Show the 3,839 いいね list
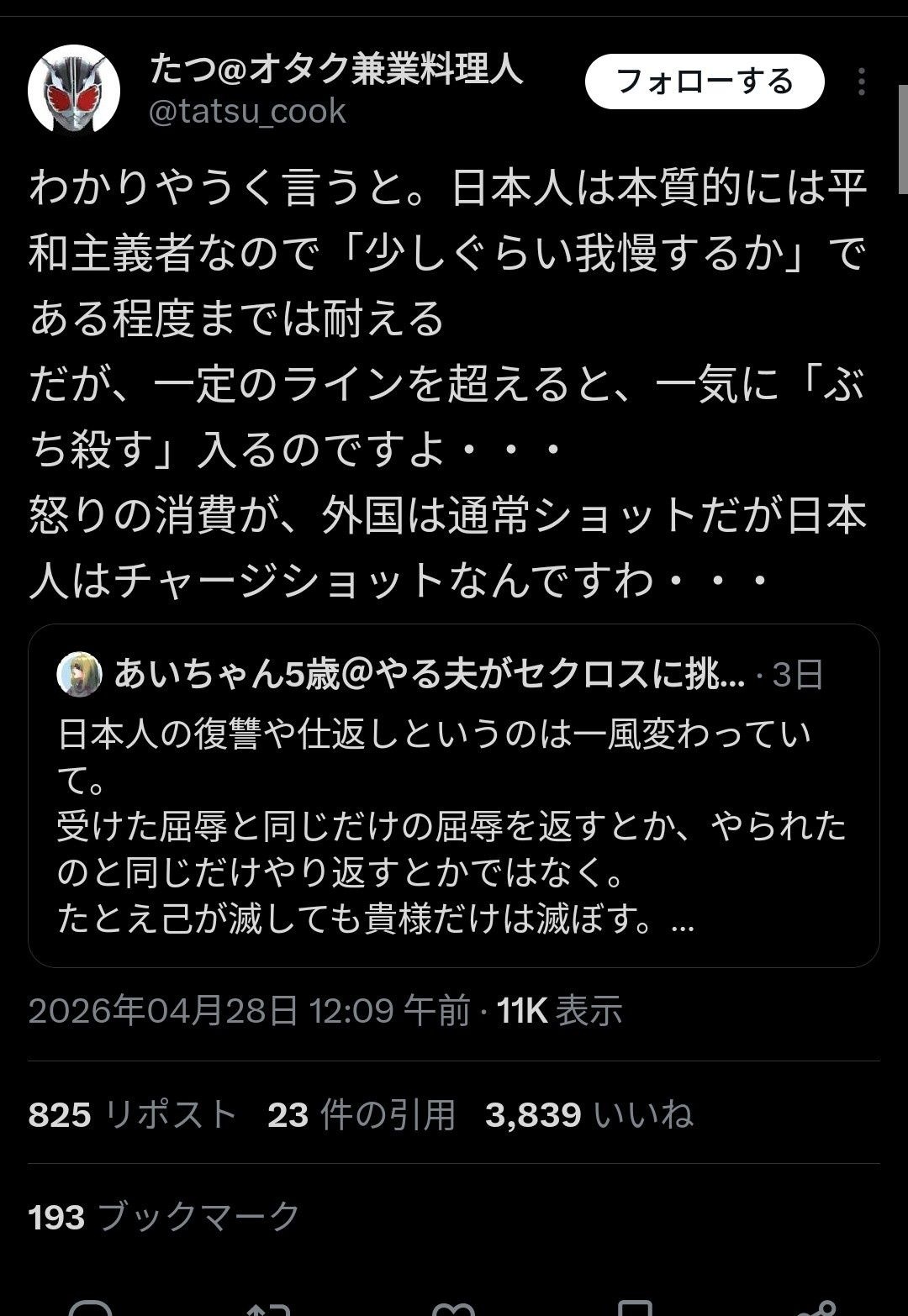 (589, 1115)
